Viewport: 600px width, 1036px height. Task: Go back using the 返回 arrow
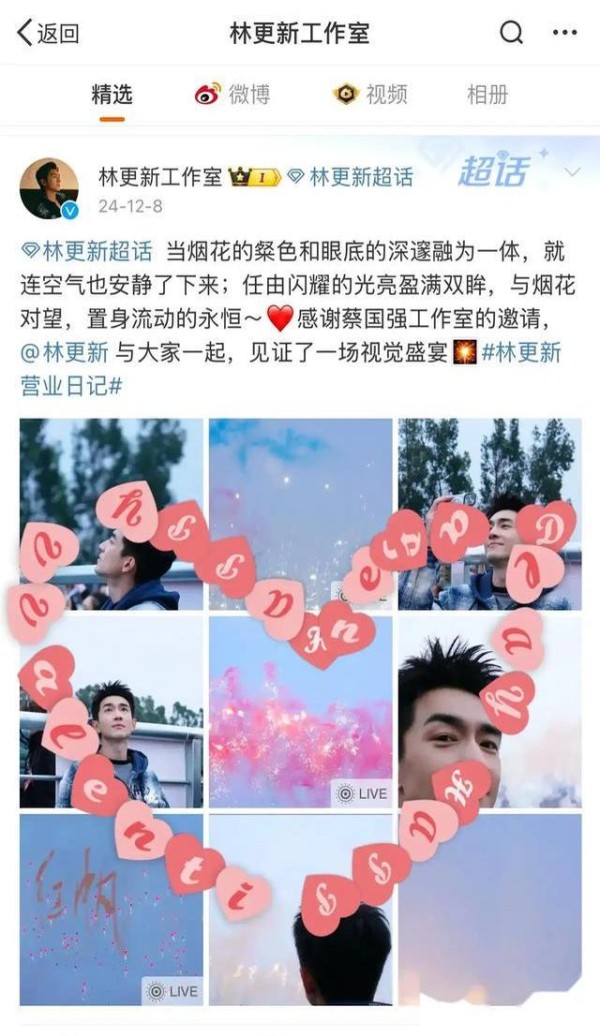pyautogui.click(x=46, y=33)
